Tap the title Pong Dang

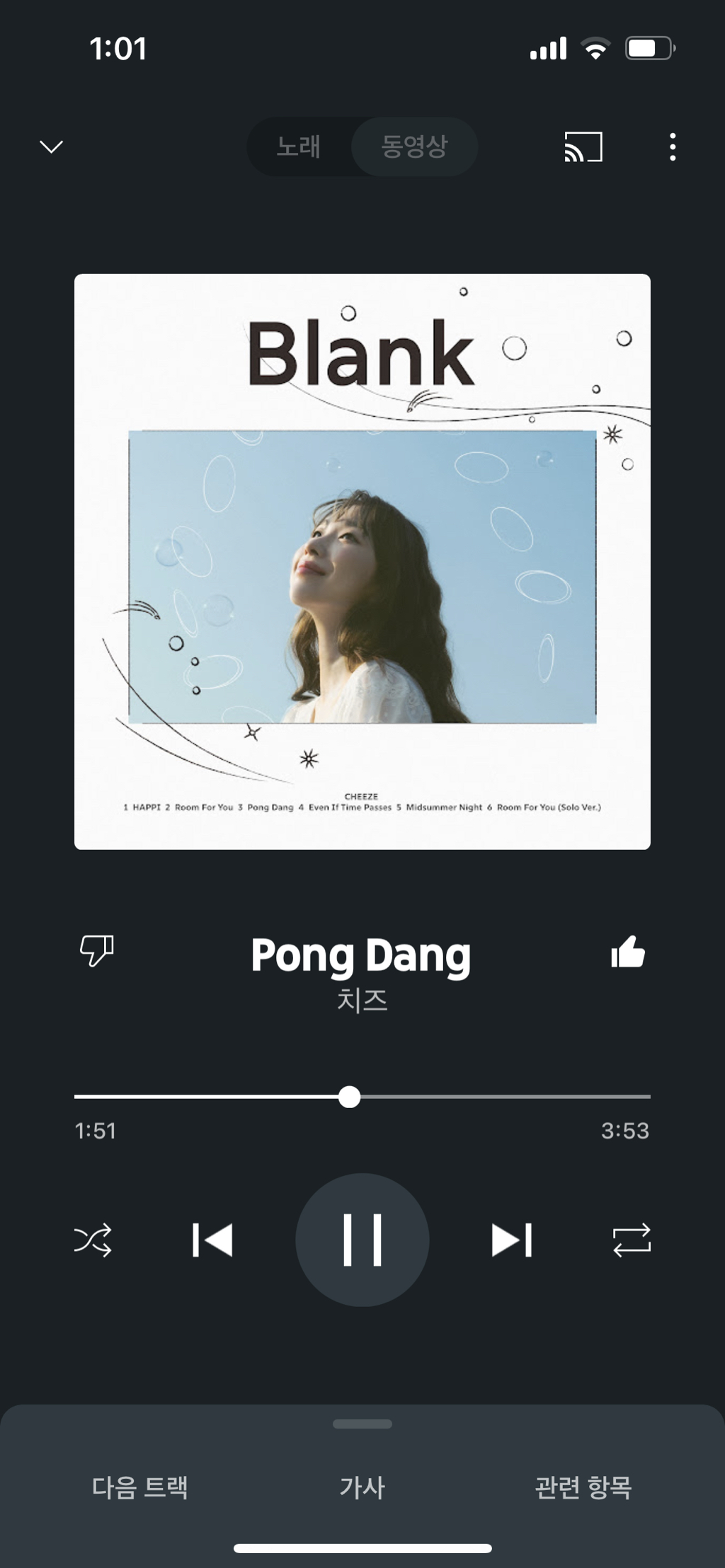point(362,954)
